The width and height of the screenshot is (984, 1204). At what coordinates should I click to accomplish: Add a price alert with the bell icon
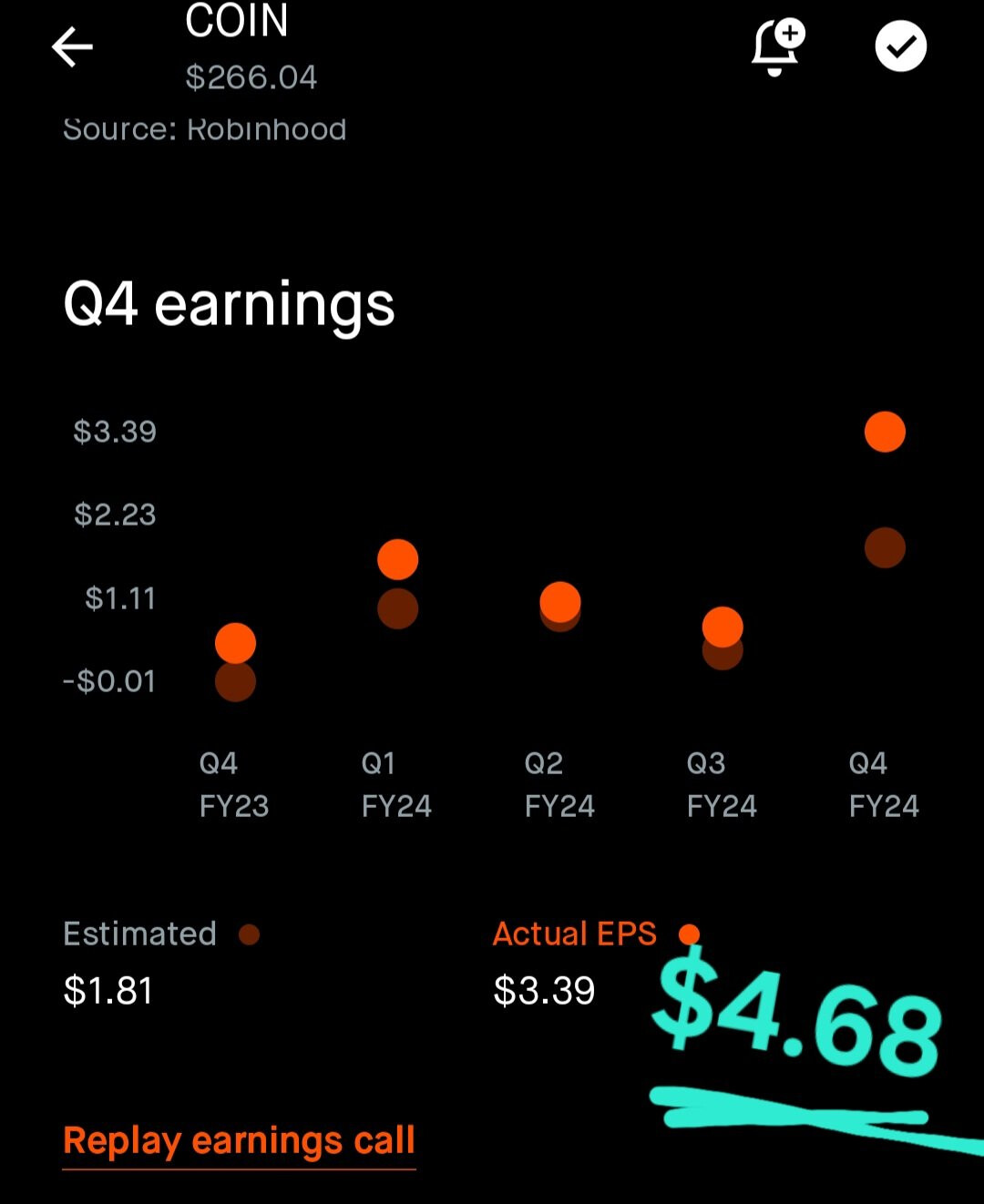pyautogui.click(x=776, y=47)
